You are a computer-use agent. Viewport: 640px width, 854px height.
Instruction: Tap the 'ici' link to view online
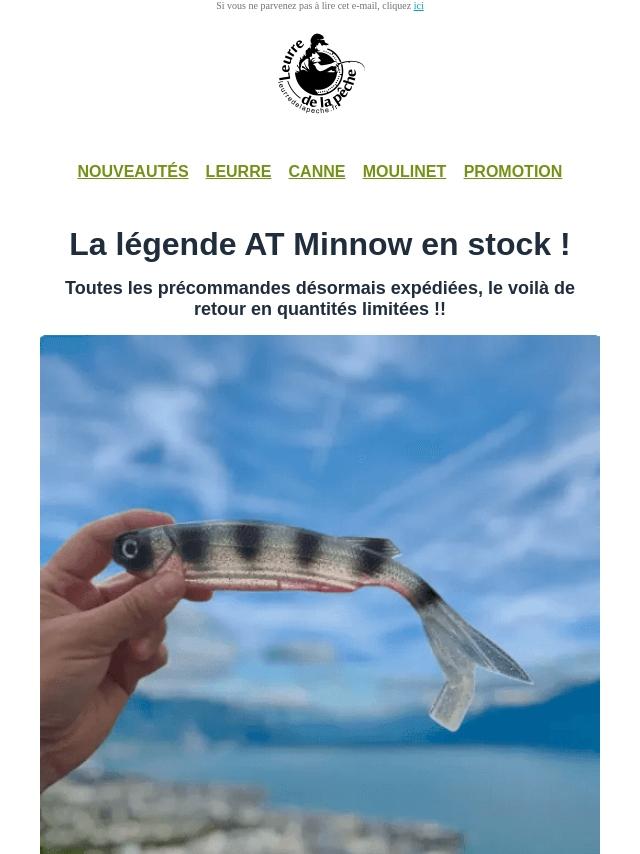pyautogui.click(x=418, y=6)
